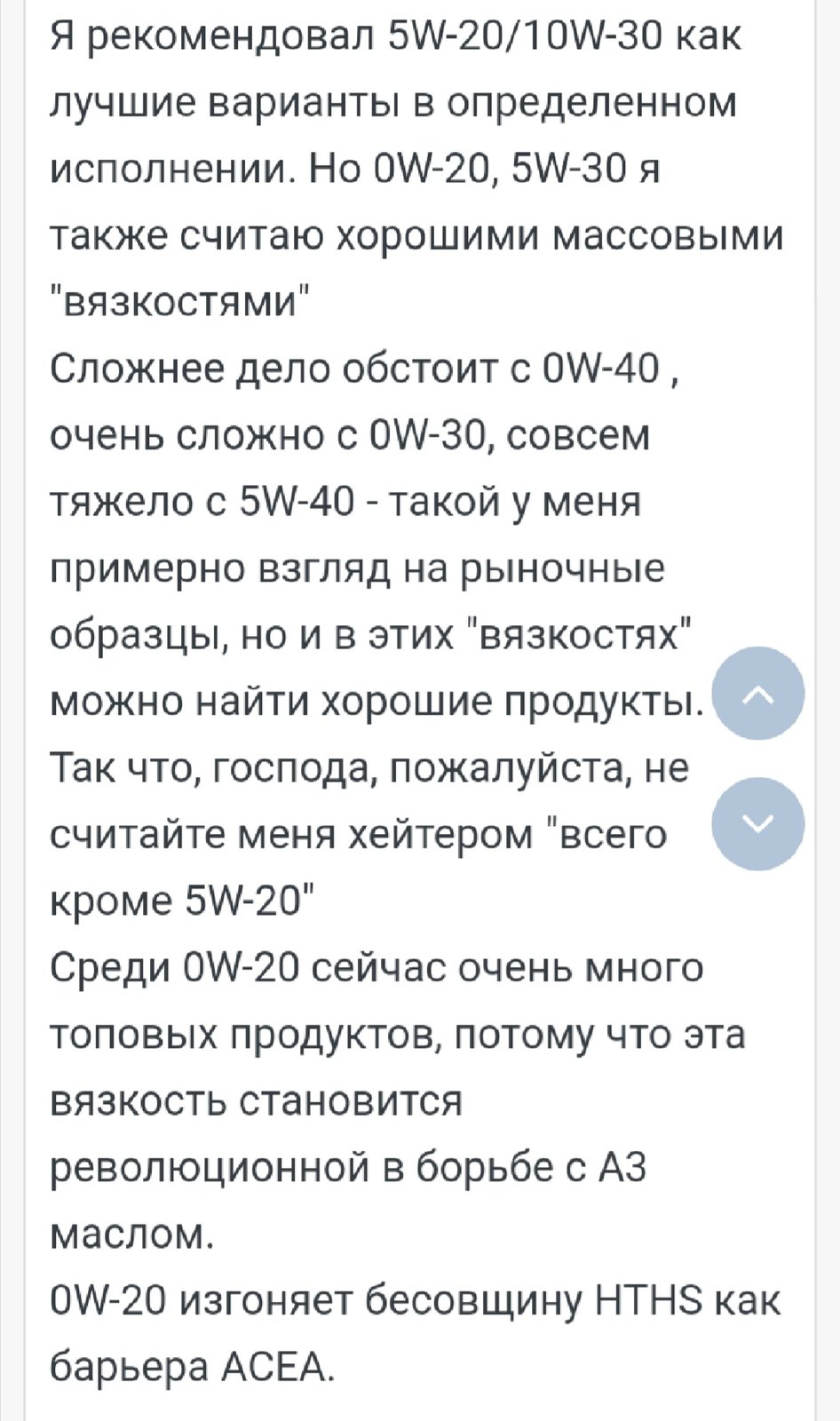This screenshot has width=840, height=1421.
Task: Tap the down-chevron scroll-to-bottom button
Action: tap(759, 823)
